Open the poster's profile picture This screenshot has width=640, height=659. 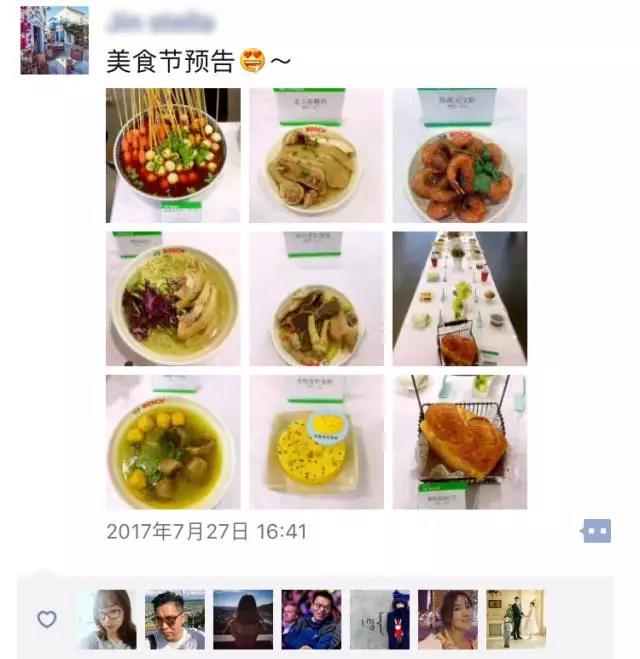click(54, 40)
